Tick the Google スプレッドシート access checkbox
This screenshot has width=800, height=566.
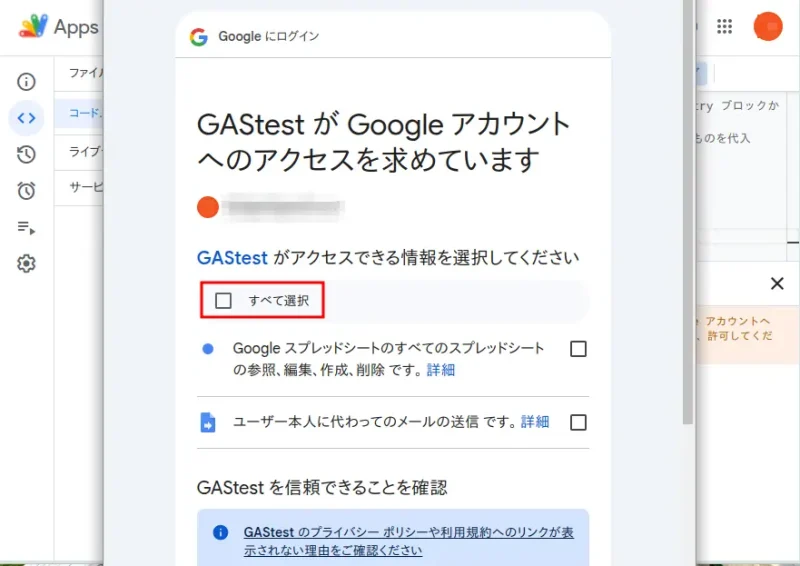pyautogui.click(x=578, y=349)
